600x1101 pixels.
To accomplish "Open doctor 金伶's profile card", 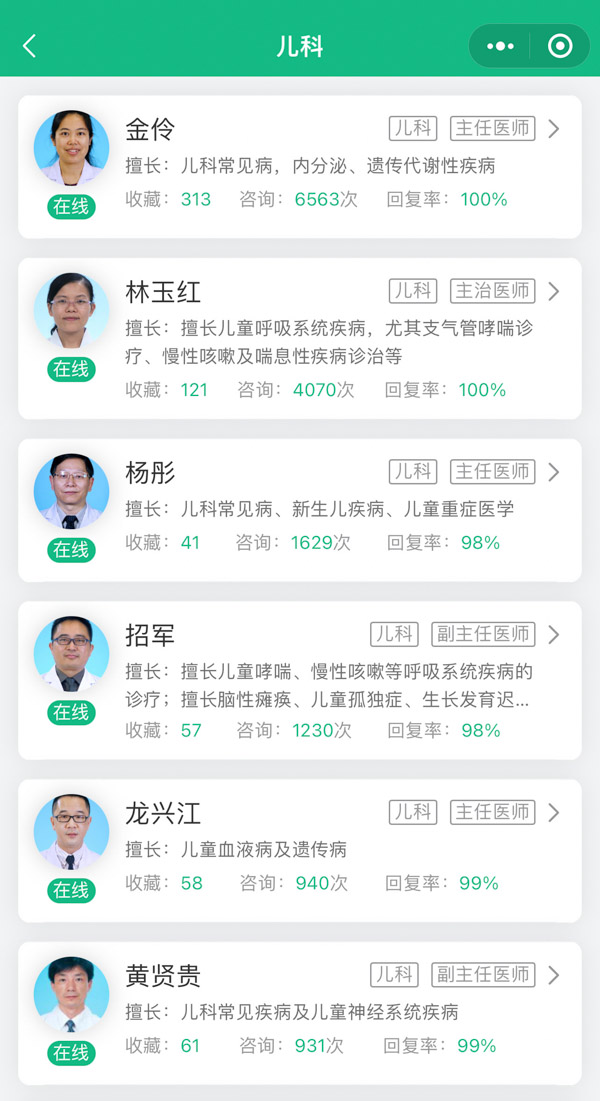I will [x=300, y=167].
